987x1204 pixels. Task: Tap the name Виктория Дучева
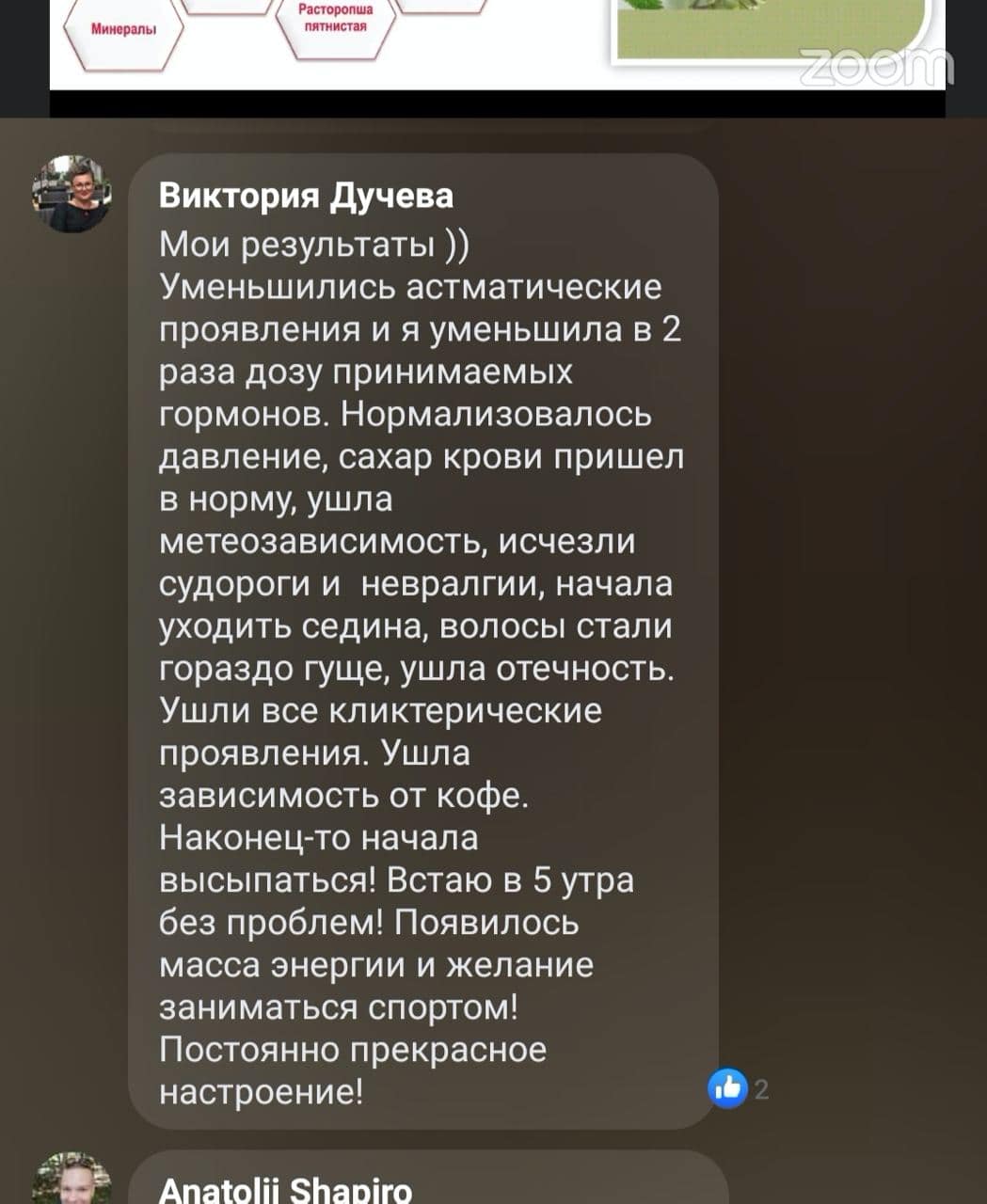pyautogui.click(x=306, y=195)
